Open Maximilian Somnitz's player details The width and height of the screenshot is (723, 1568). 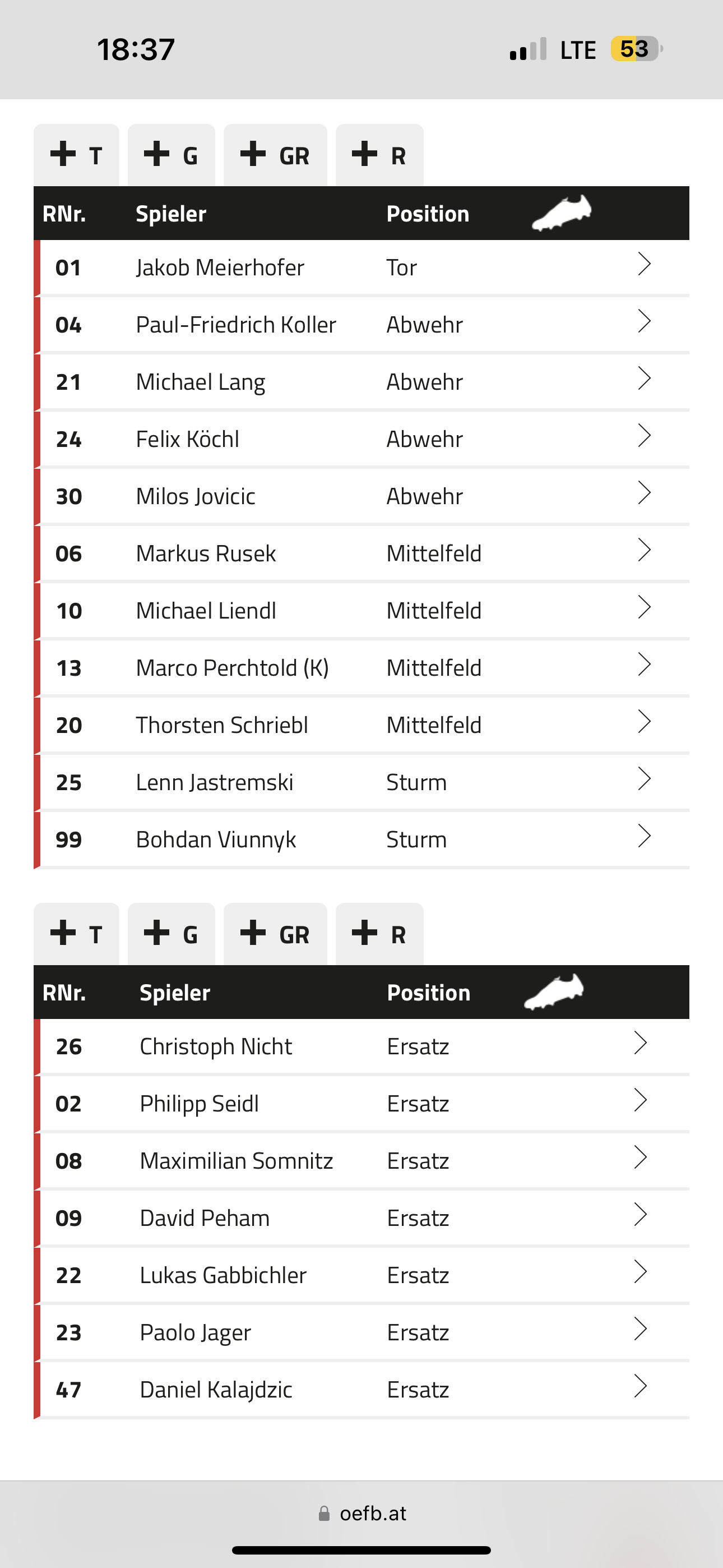tap(361, 1161)
